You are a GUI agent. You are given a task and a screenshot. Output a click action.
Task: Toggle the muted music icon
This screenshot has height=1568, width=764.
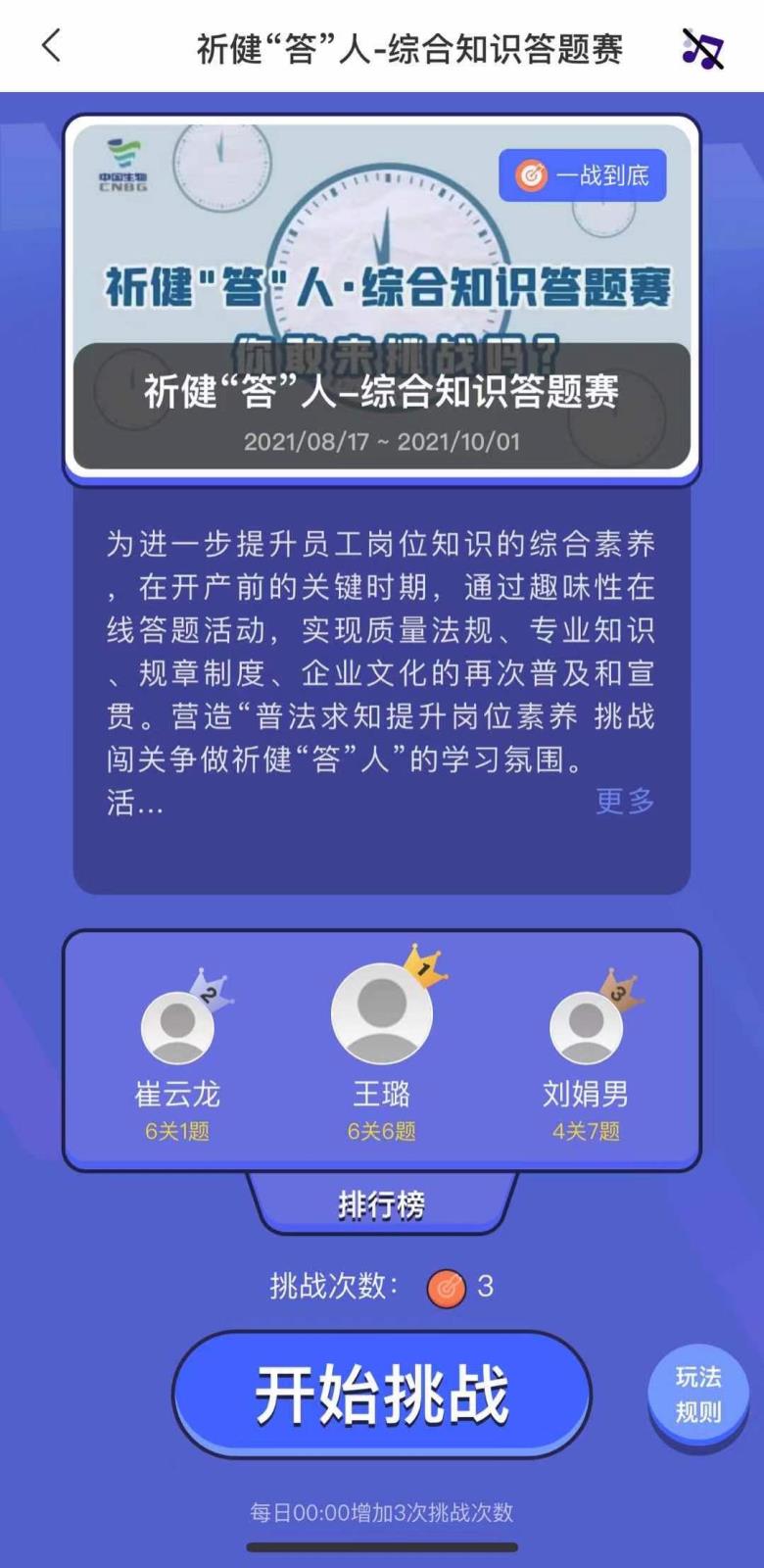(702, 48)
